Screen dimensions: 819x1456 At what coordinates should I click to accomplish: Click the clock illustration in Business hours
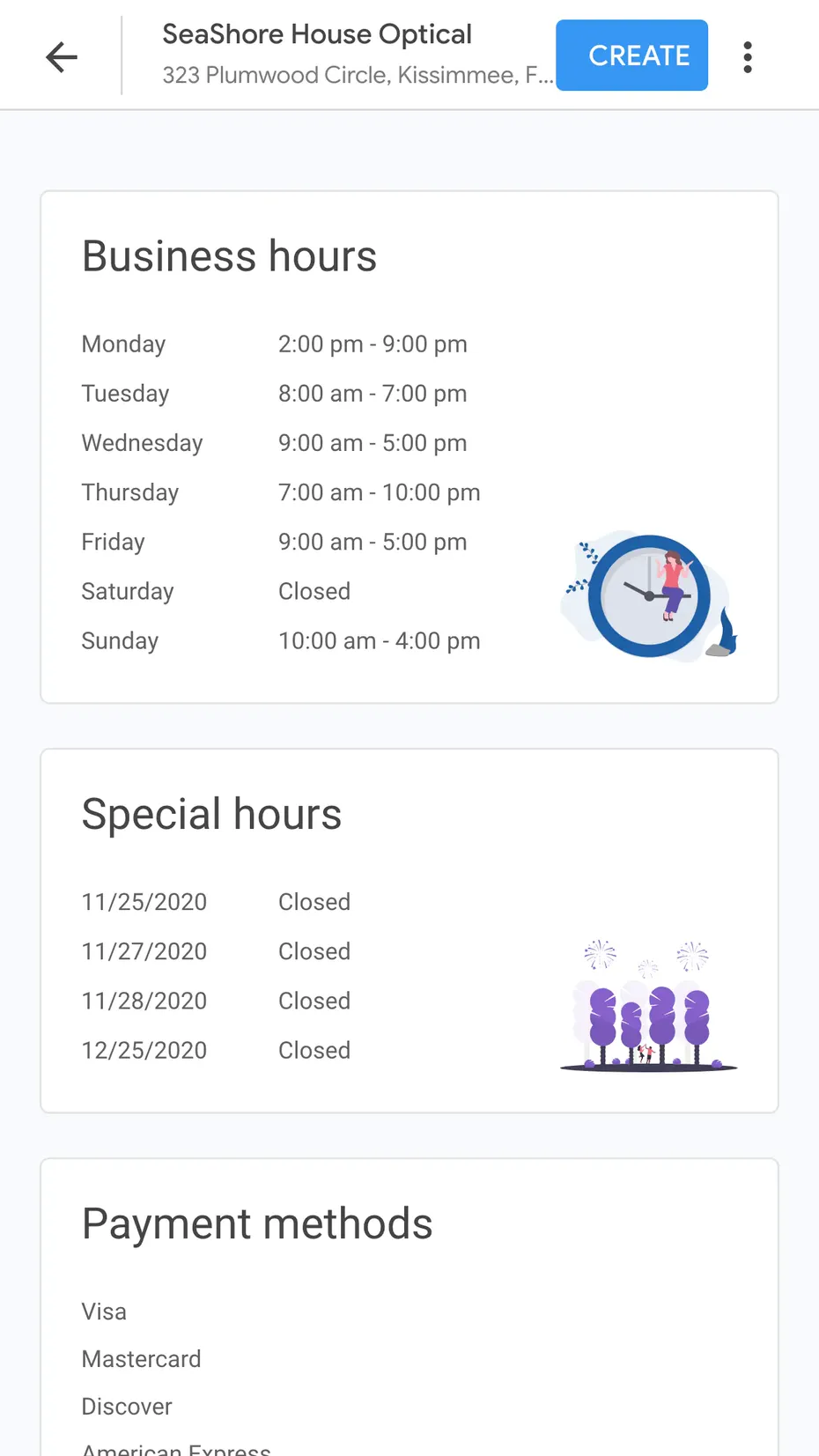[x=647, y=595]
